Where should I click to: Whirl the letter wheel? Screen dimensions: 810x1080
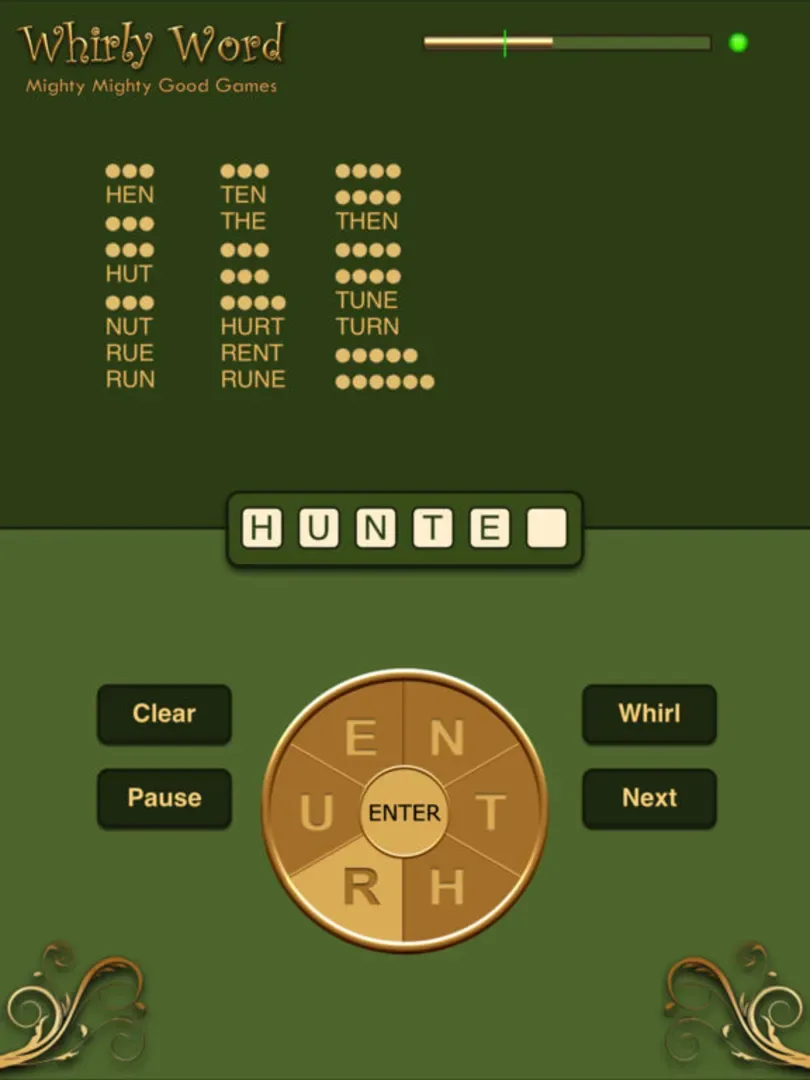pos(649,714)
